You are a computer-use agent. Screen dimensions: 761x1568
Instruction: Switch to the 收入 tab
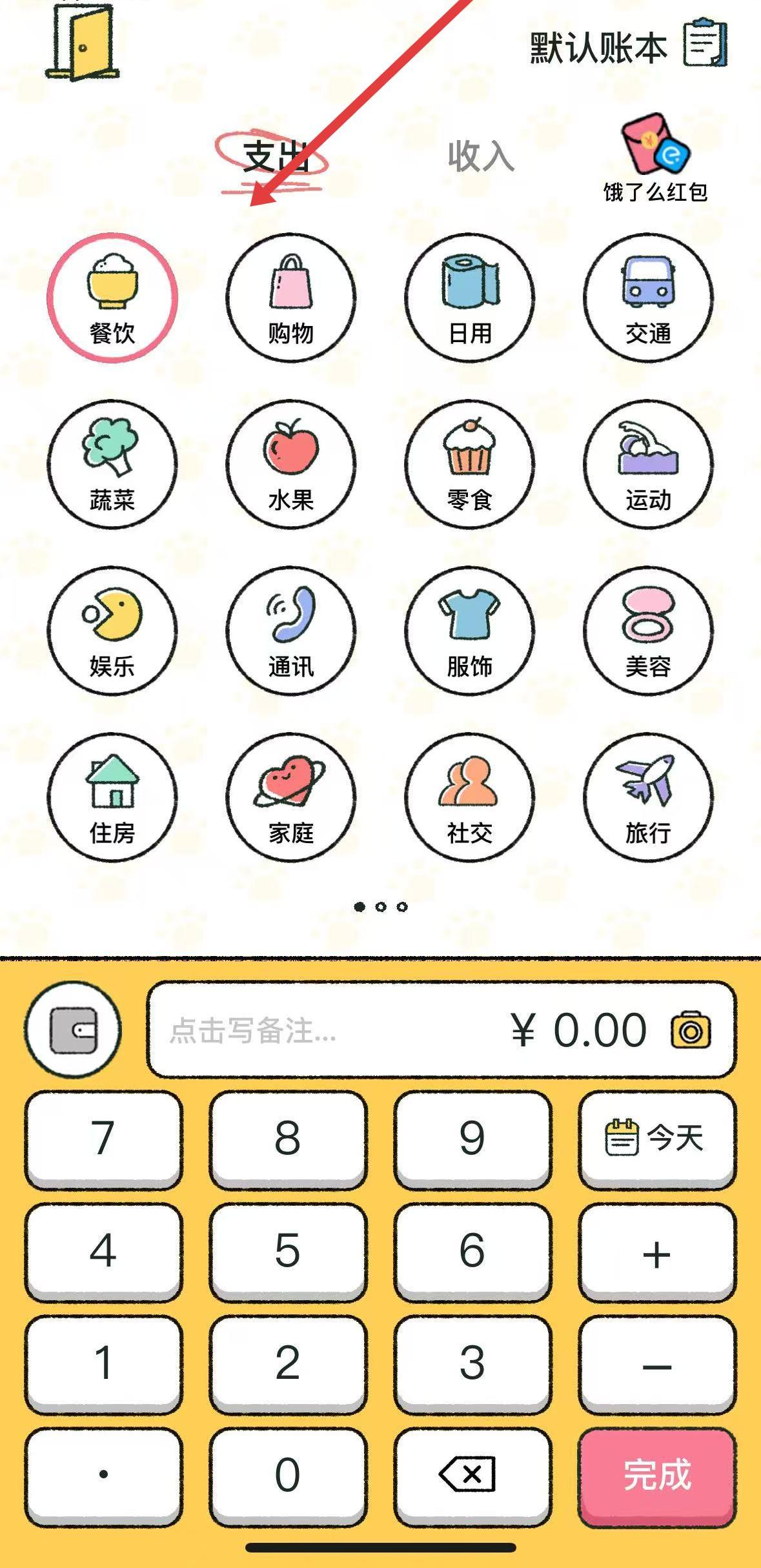pos(480,157)
